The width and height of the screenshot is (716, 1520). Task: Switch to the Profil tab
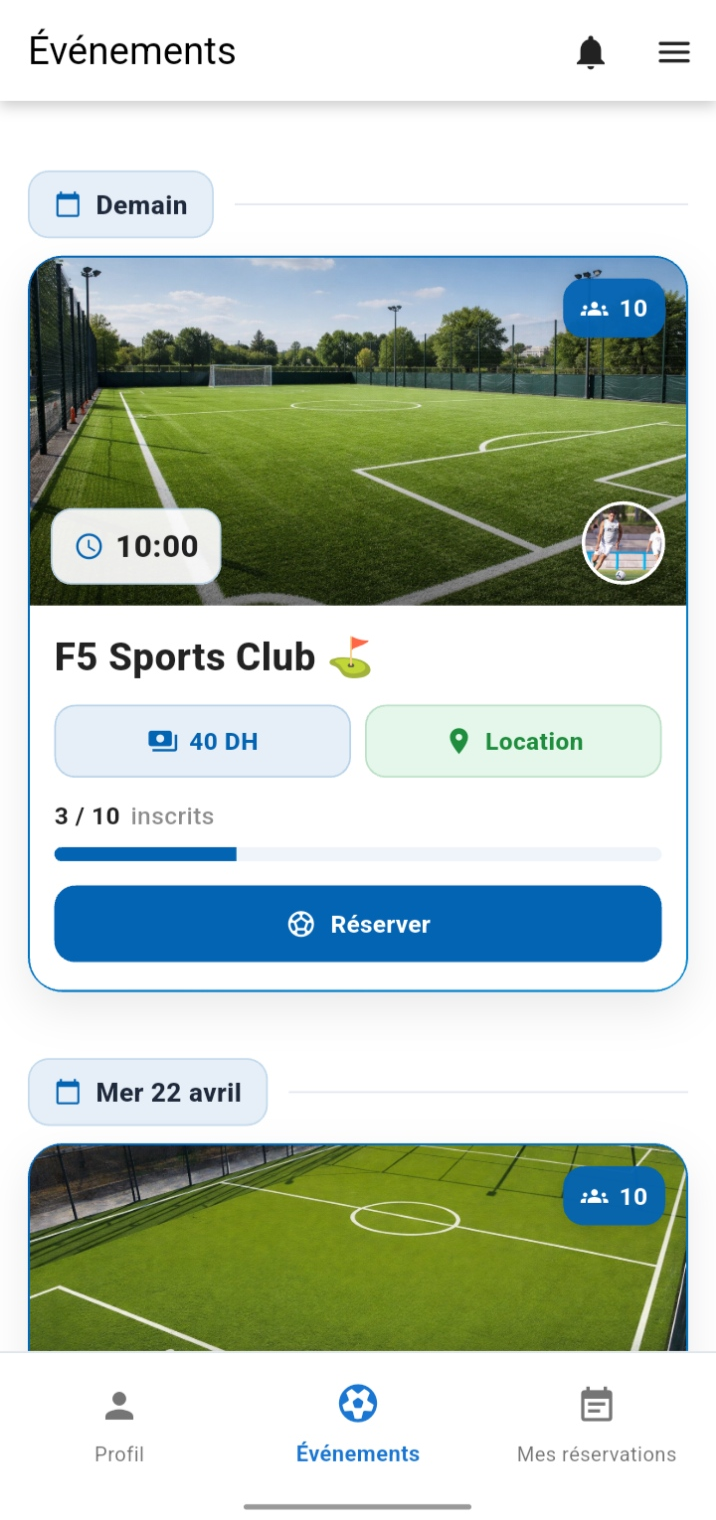click(x=119, y=1425)
